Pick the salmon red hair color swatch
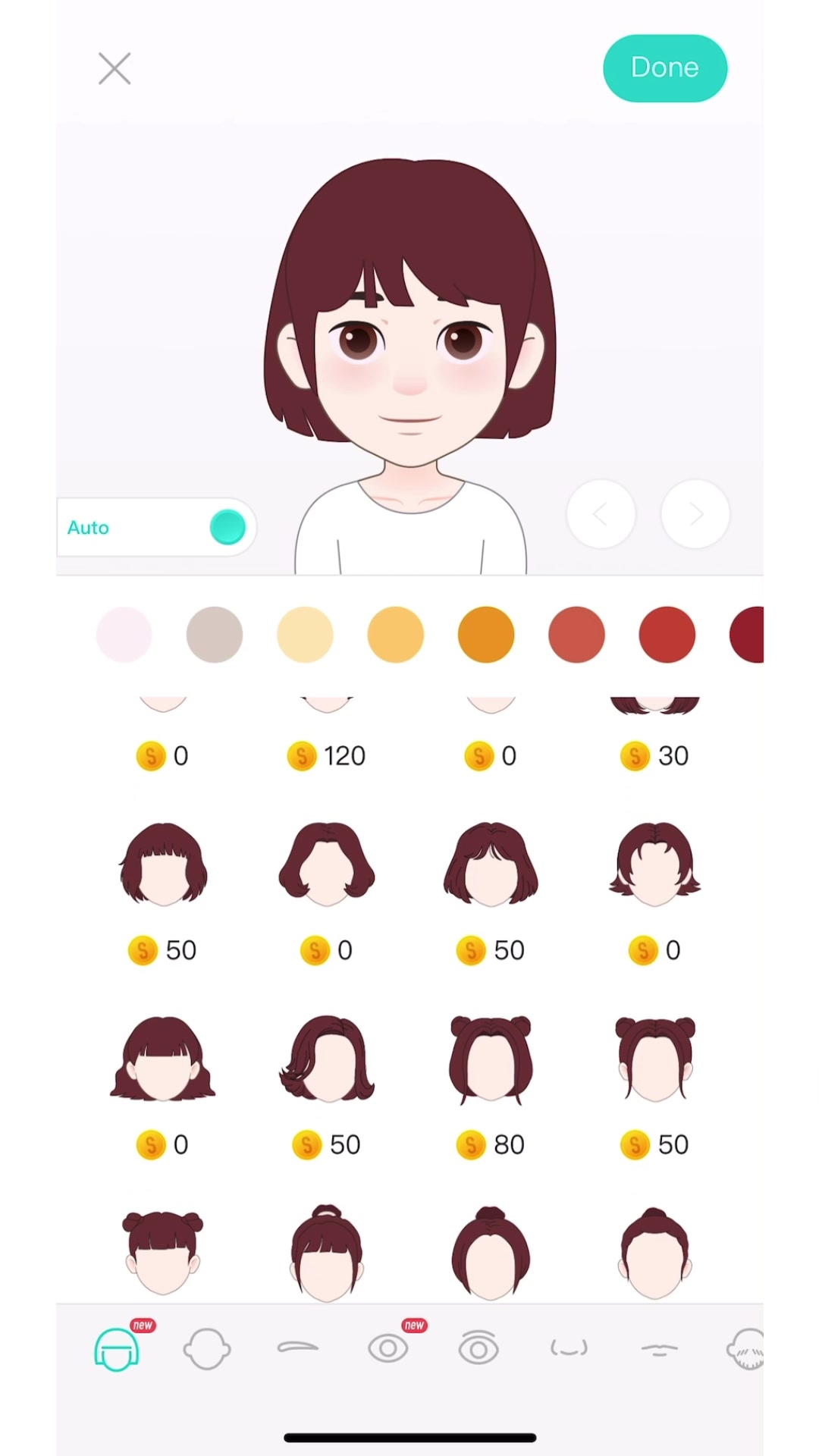This screenshot has height=1456, width=819. (x=576, y=635)
